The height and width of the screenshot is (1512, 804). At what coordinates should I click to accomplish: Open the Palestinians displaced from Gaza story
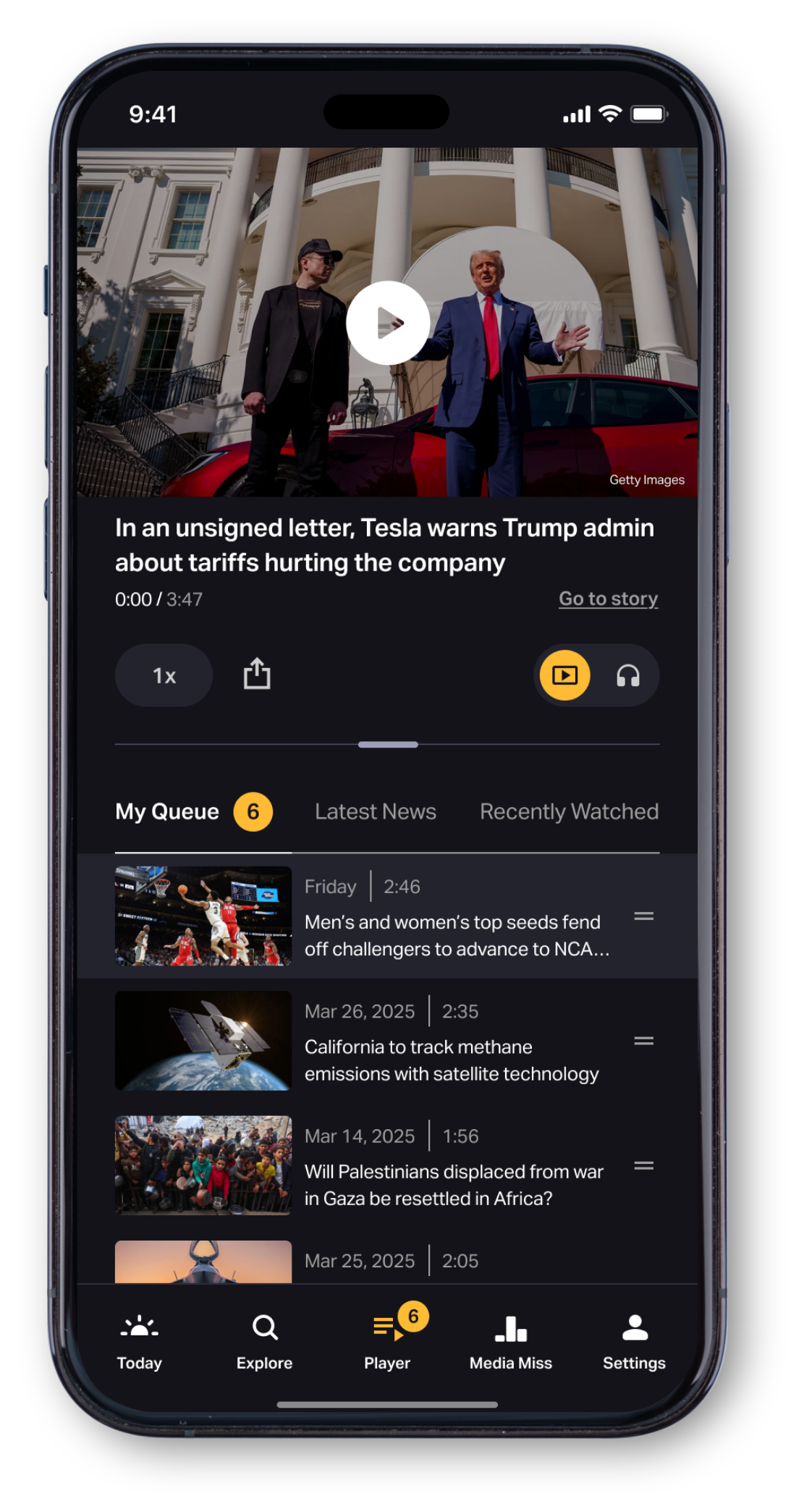tap(453, 1185)
